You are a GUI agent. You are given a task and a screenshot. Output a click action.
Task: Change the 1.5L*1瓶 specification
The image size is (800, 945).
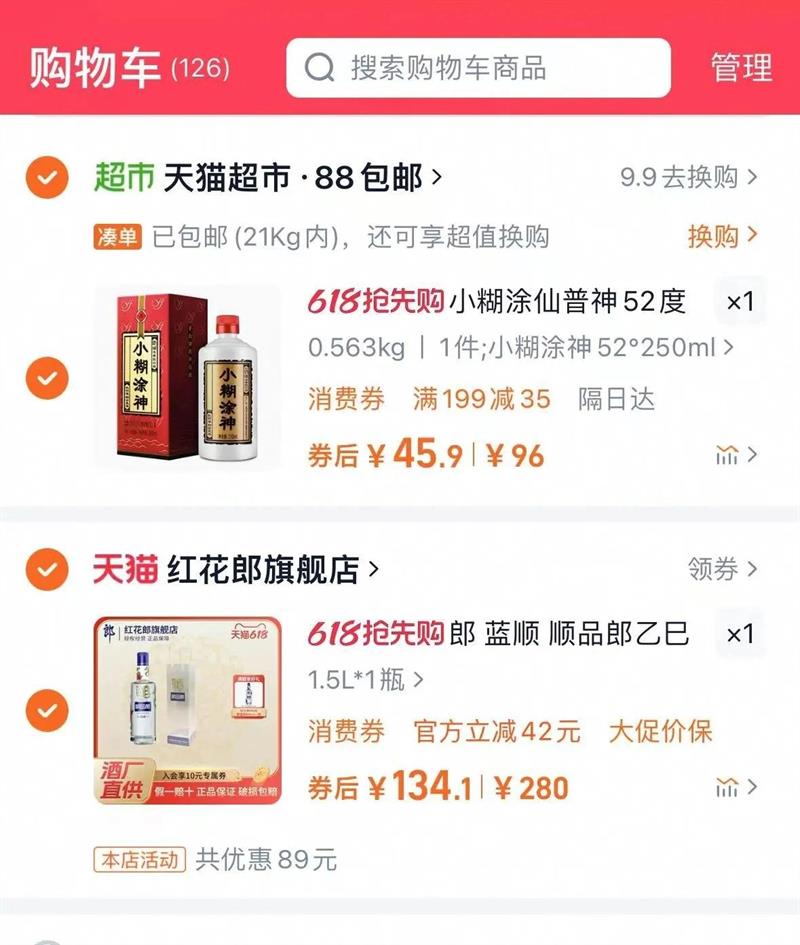pyautogui.click(x=366, y=681)
